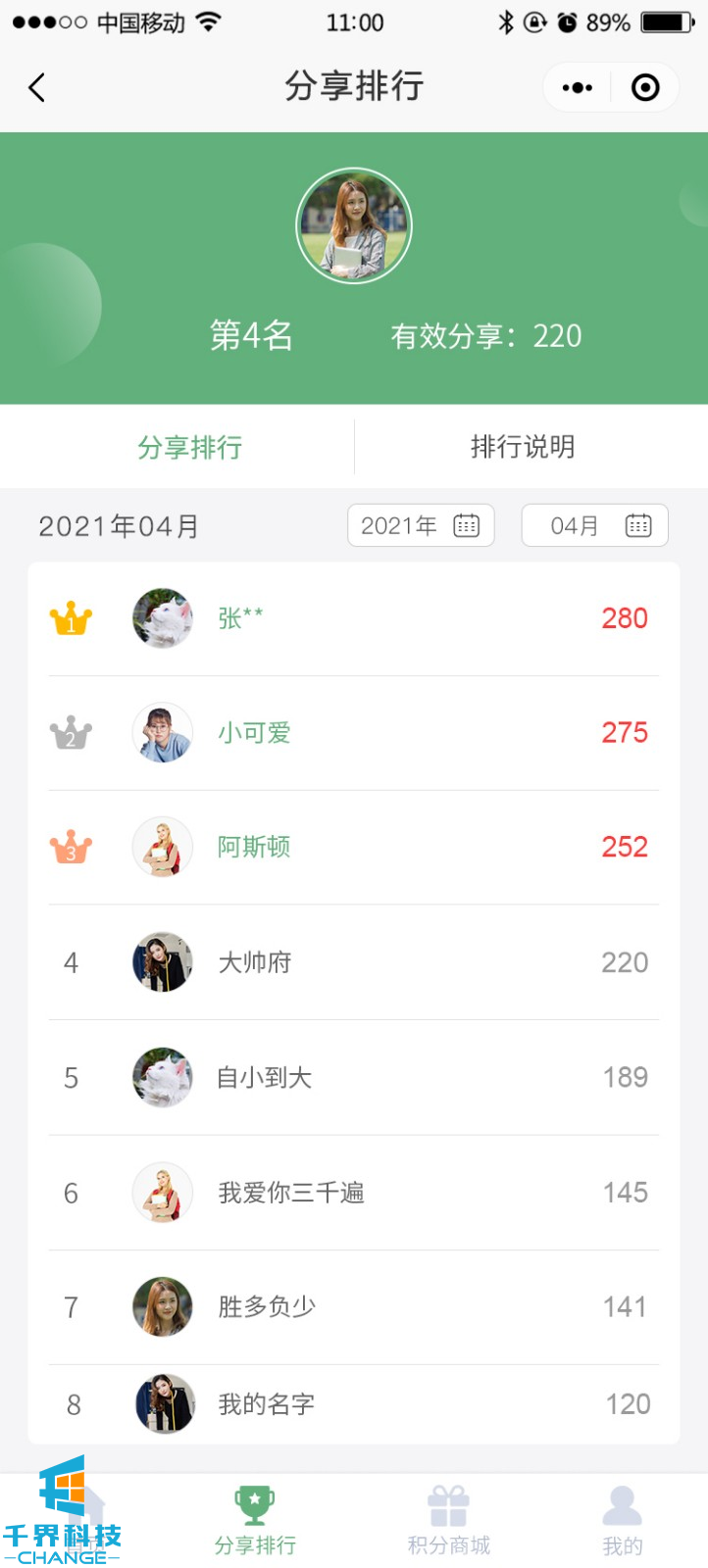Close the mini program with the circle icon
Image resolution: width=708 pixels, height=1568 pixels.
click(644, 88)
